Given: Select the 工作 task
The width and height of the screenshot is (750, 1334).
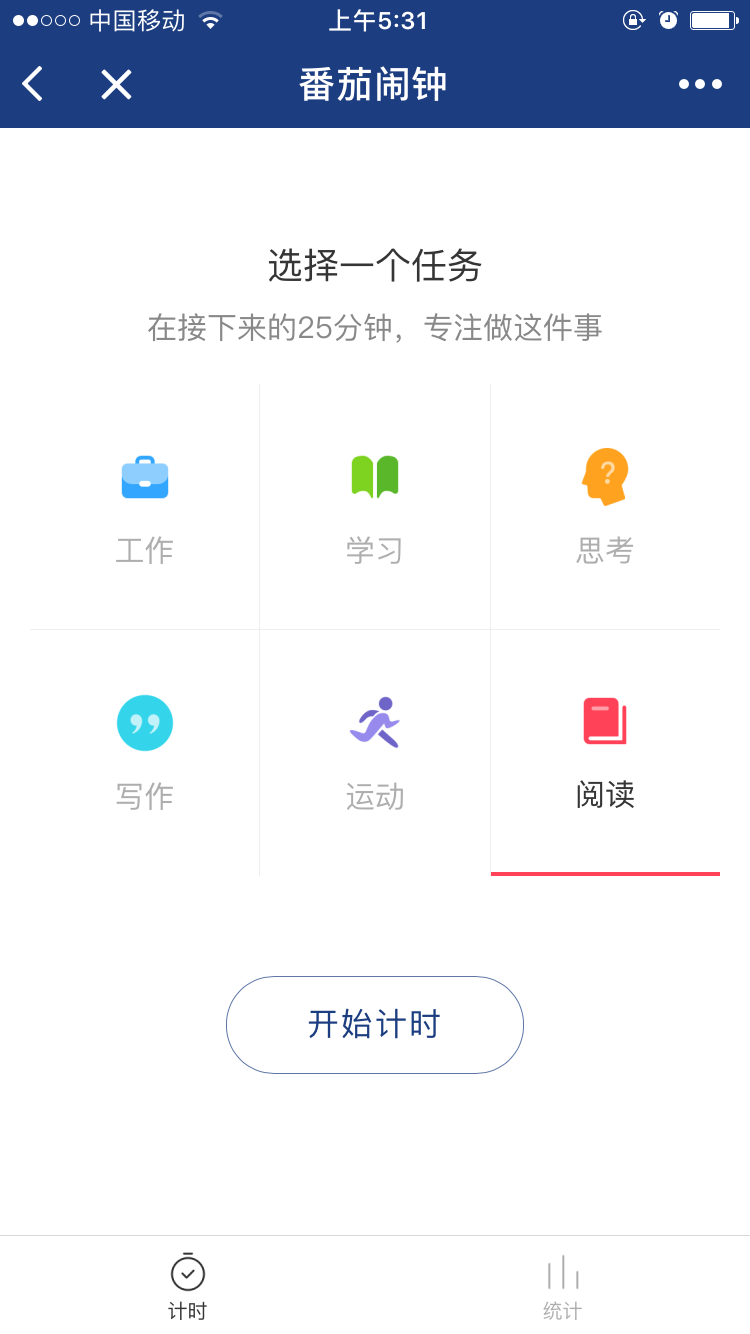Looking at the screenshot, I should pyautogui.click(x=145, y=507).
